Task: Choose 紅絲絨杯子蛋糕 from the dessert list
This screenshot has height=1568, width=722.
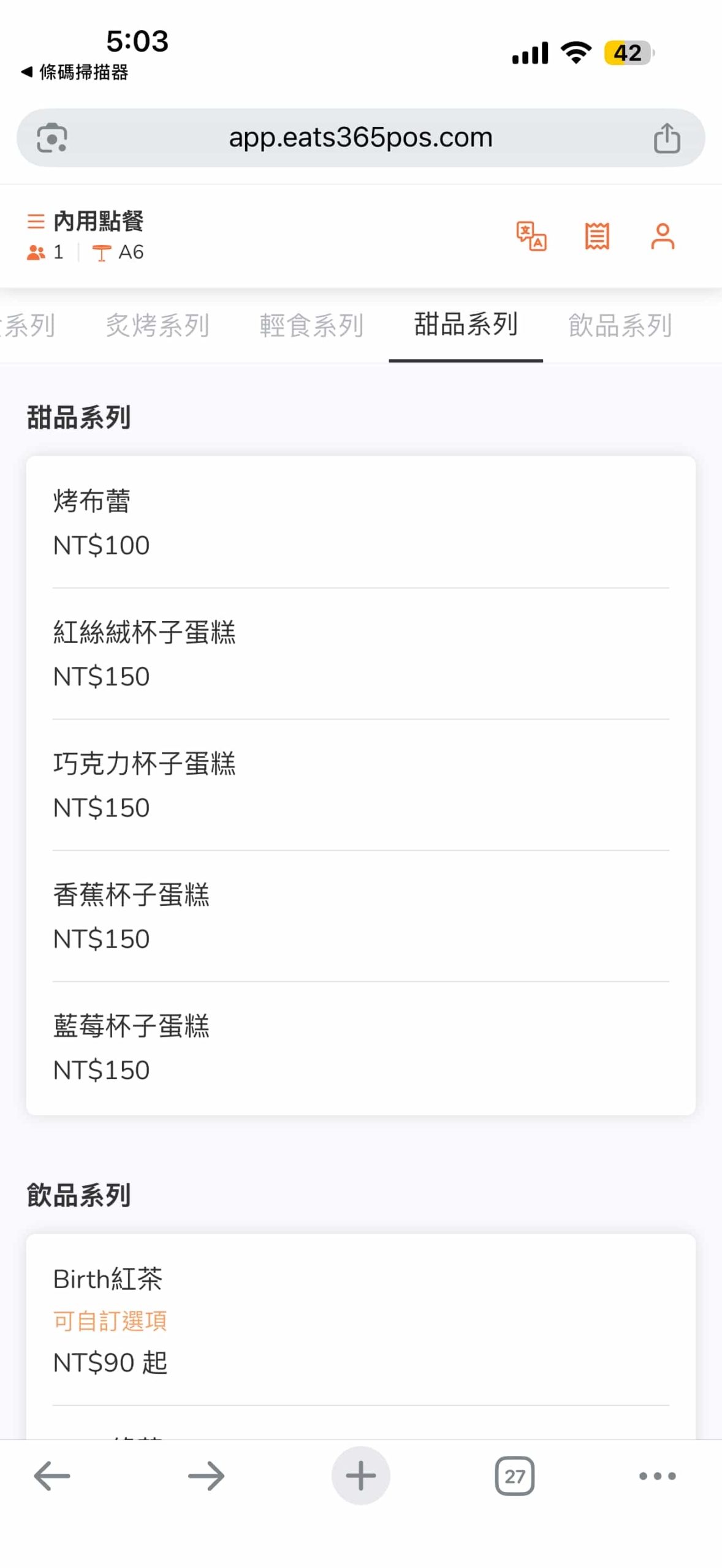Action: tap(360, 654)
